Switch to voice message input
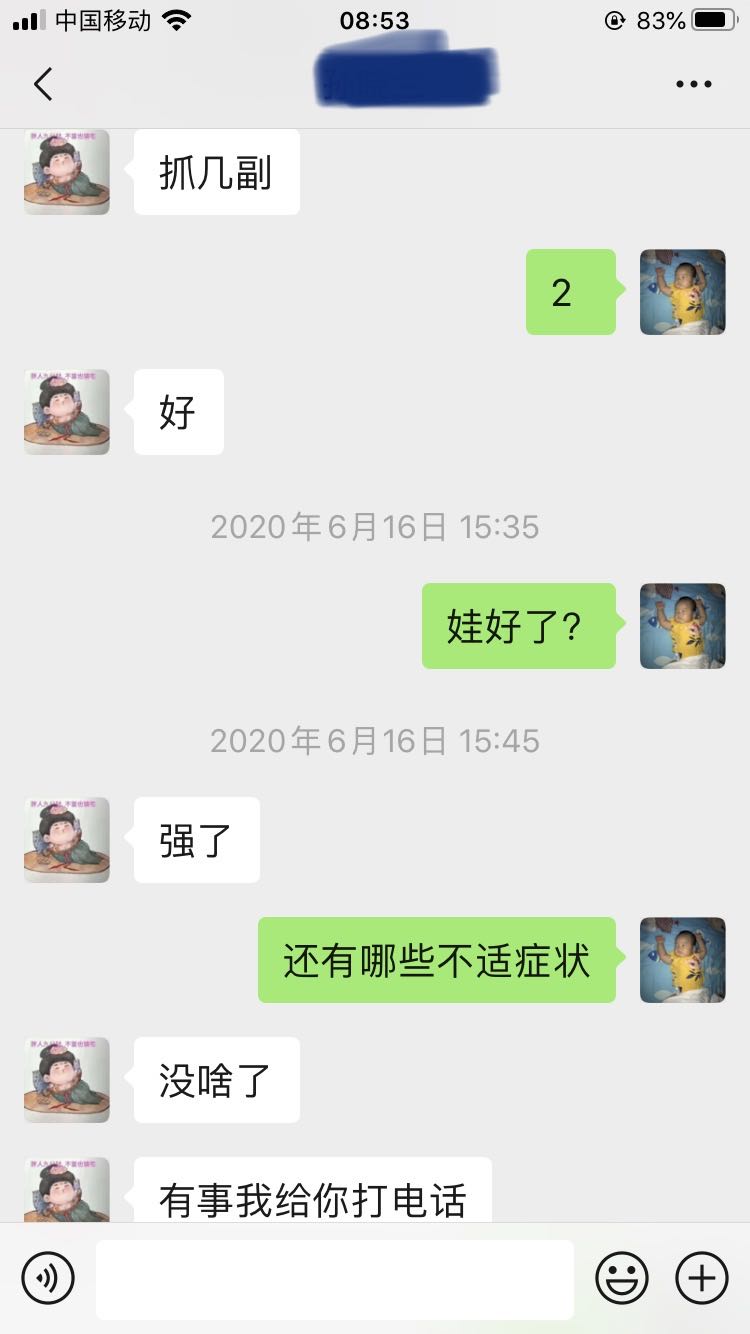Screen dimensions: 750x1334 coord(48,1278)
